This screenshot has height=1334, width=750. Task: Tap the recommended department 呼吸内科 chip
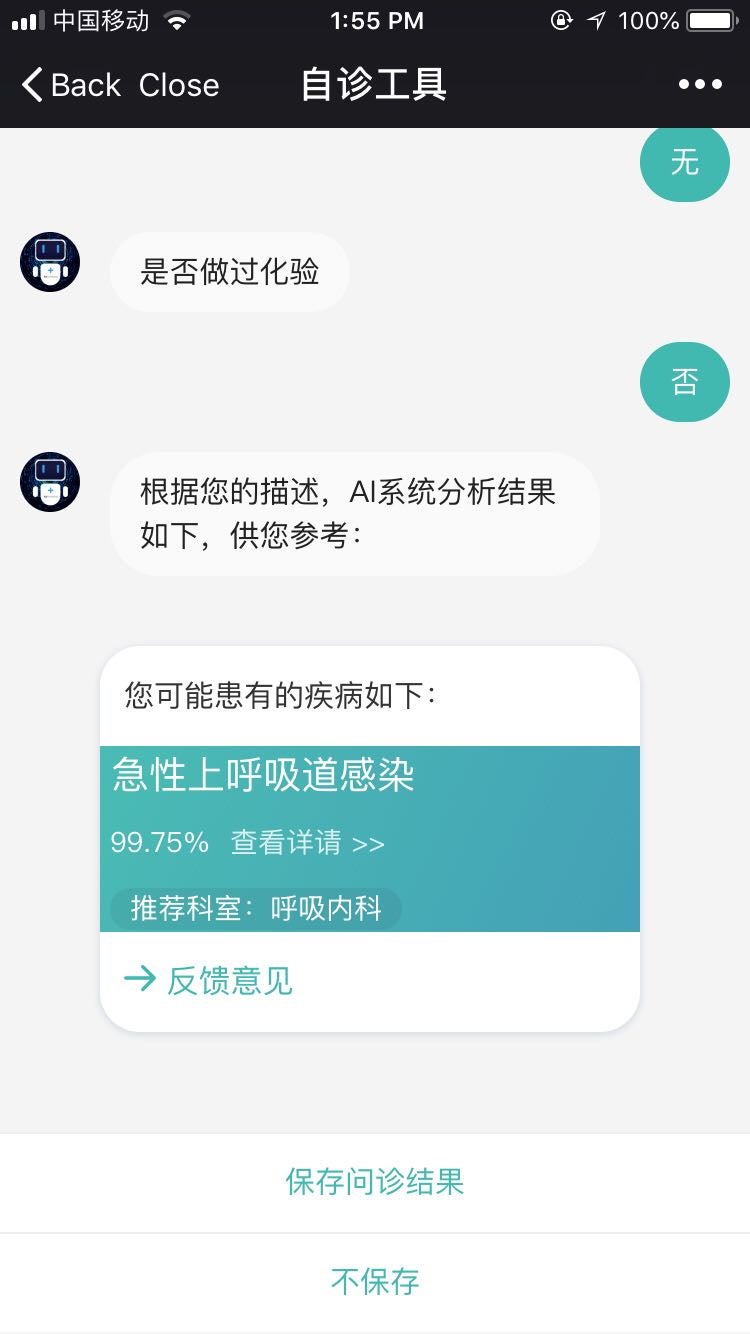tap(256, 909)
